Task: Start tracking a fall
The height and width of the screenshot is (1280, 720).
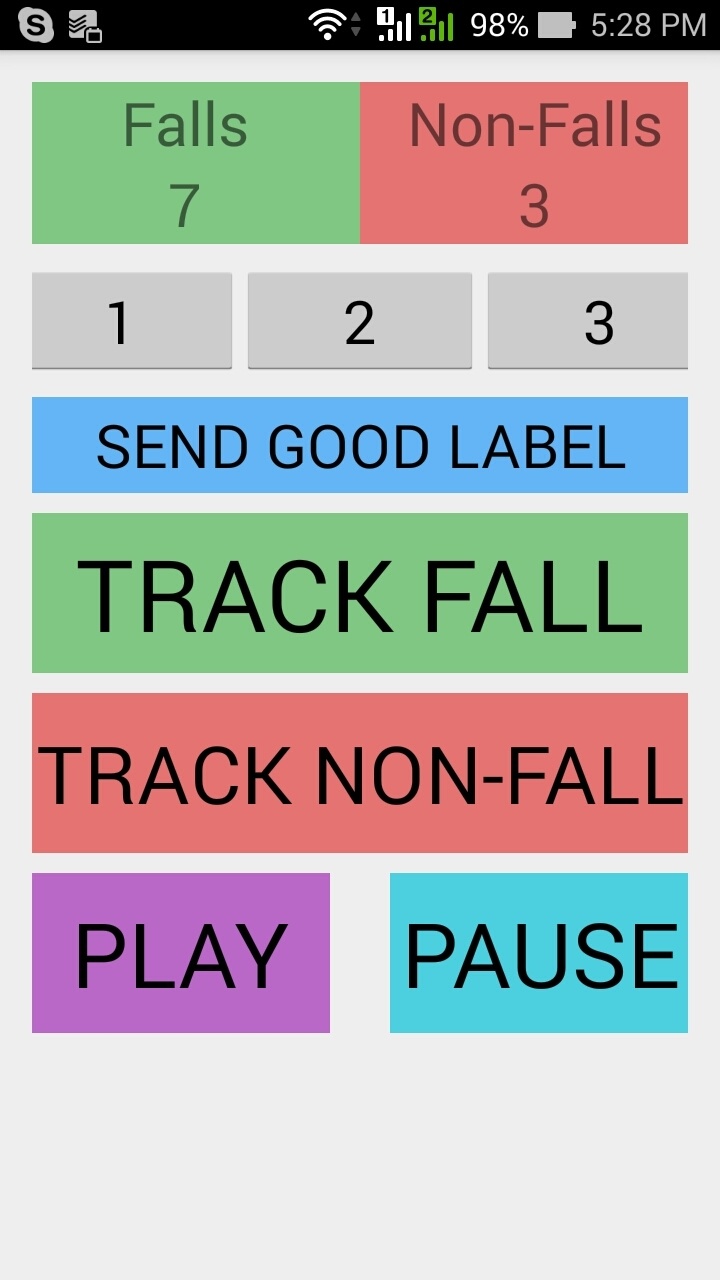Action: 359,593
